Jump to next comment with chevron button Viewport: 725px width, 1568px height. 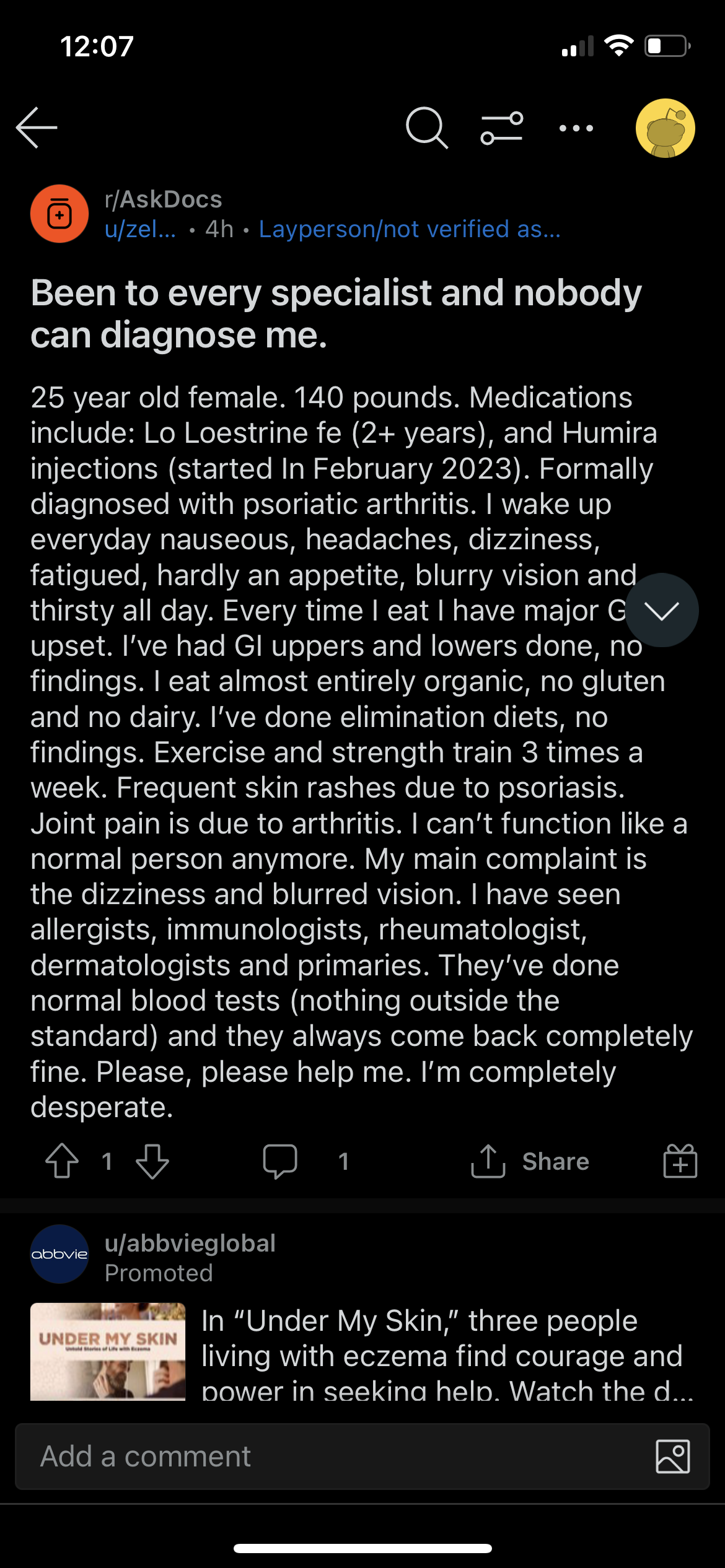(x=661, y=610)
